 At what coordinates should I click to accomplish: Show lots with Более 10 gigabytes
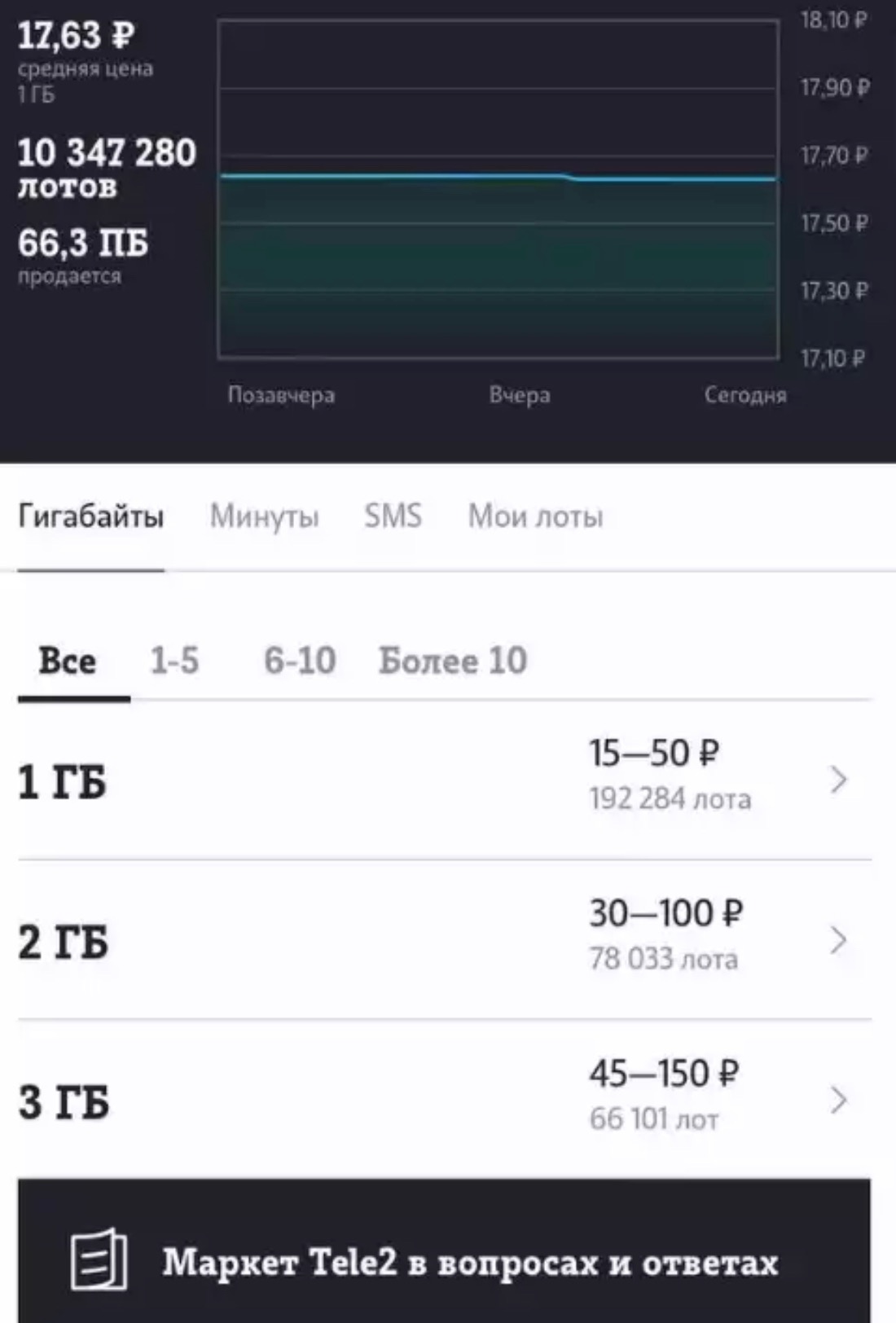pos(453,661)
